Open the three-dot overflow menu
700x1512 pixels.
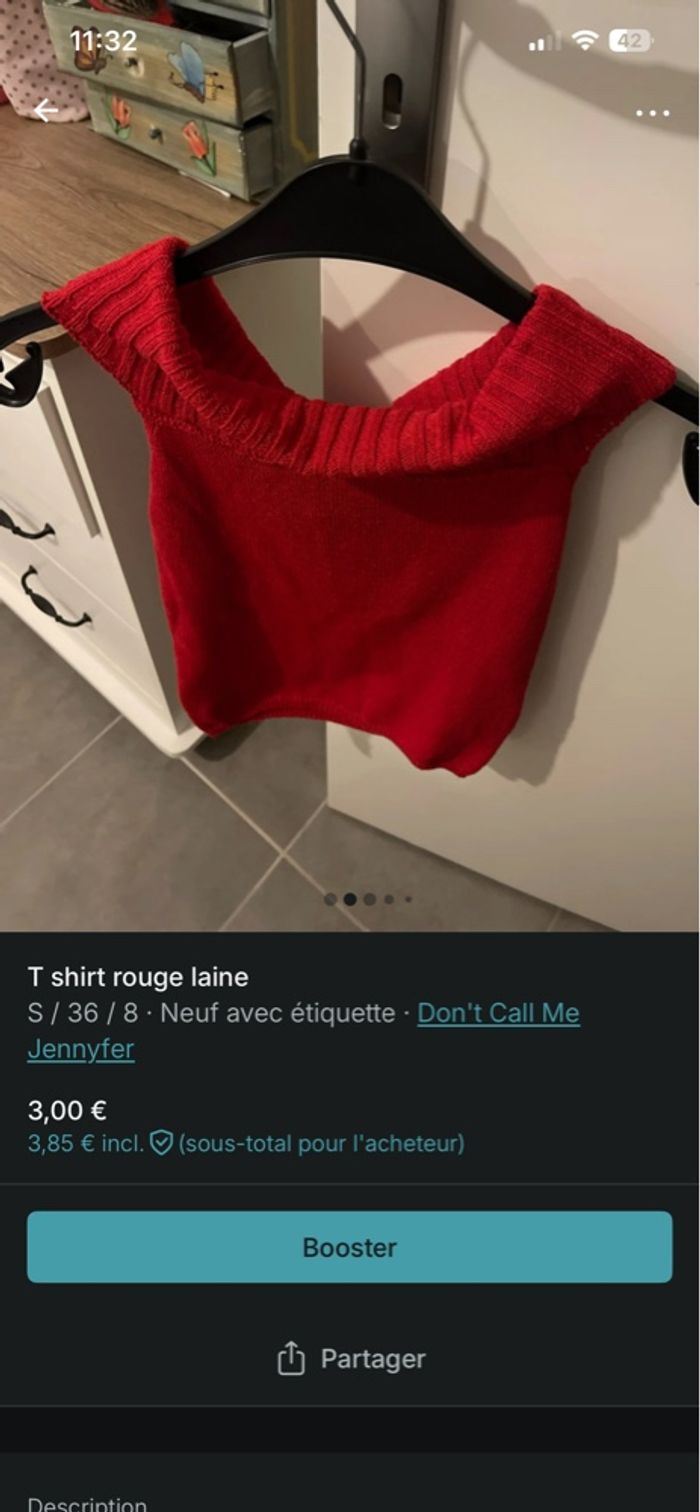pyautogui.click(x=652, y=113)
